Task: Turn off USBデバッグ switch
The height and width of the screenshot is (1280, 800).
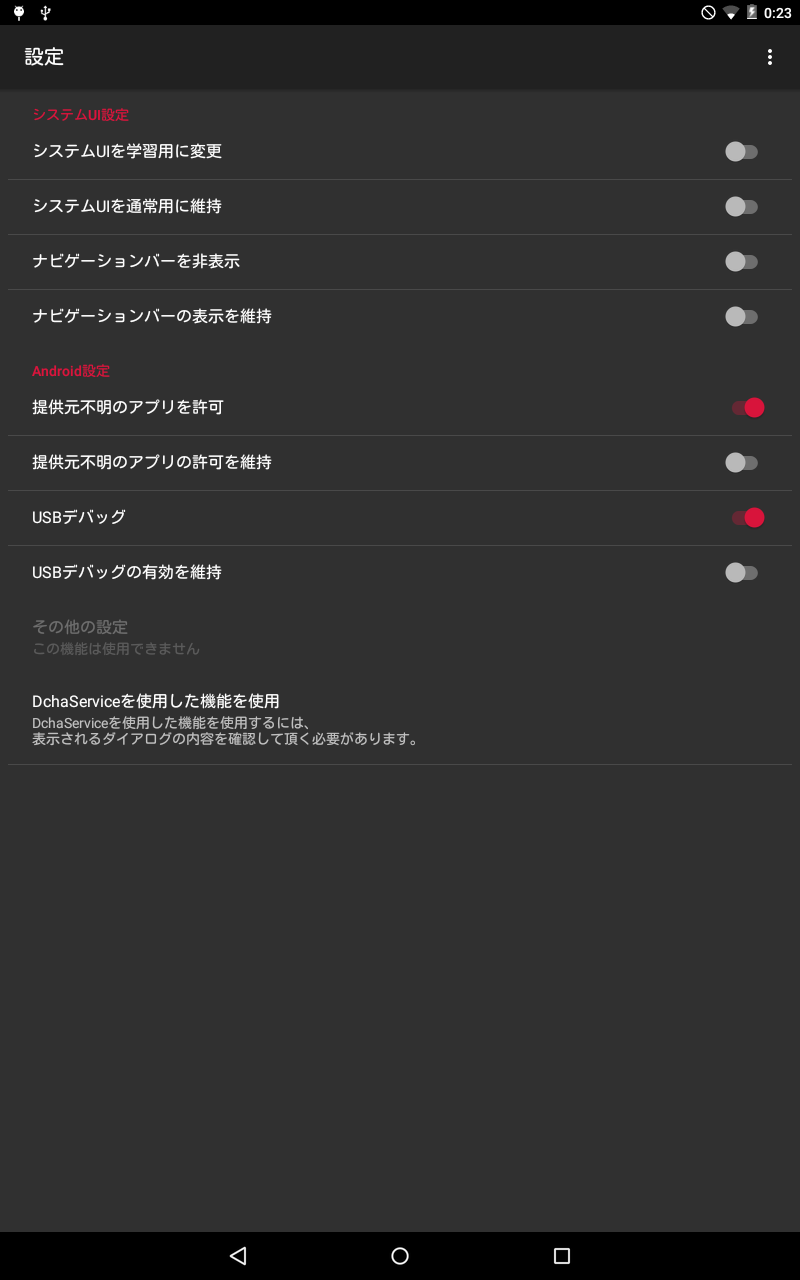Action: (x=747, y=518)
